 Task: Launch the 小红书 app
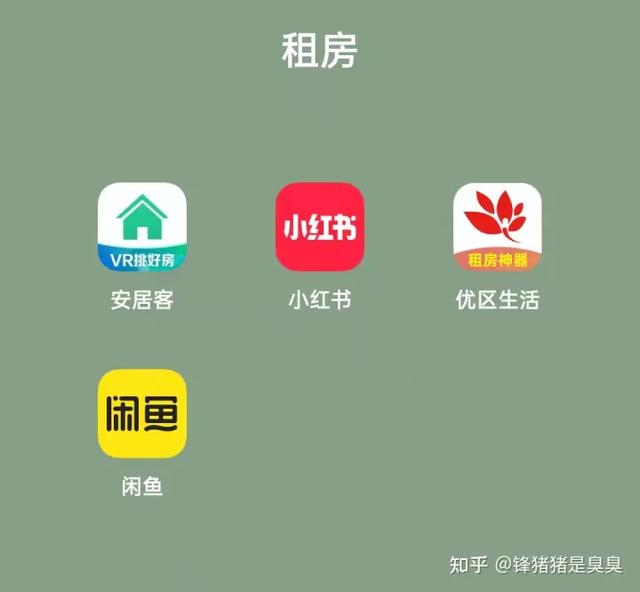click(x=320, y=227)
